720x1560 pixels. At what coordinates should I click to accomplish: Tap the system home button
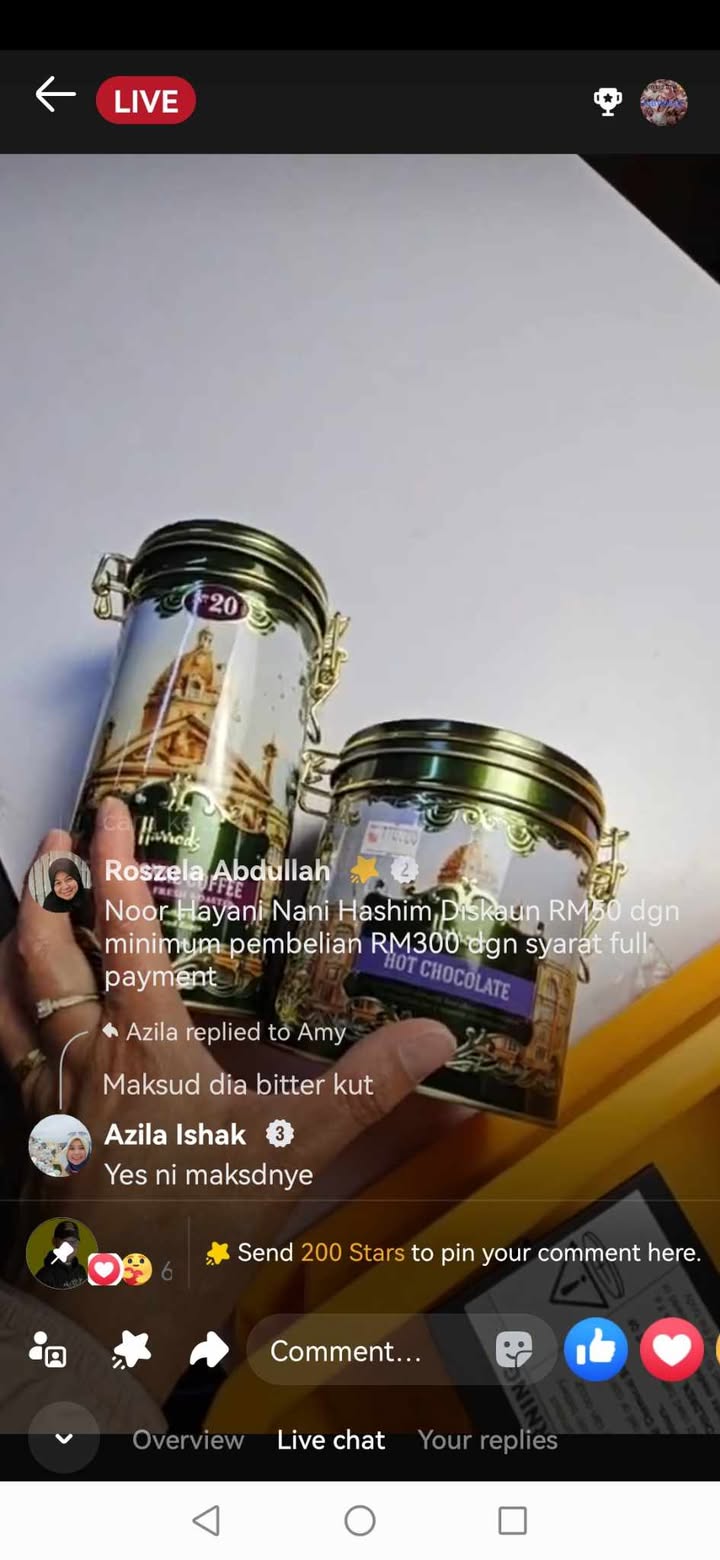pyautogui.click(x=360, y=1521)
